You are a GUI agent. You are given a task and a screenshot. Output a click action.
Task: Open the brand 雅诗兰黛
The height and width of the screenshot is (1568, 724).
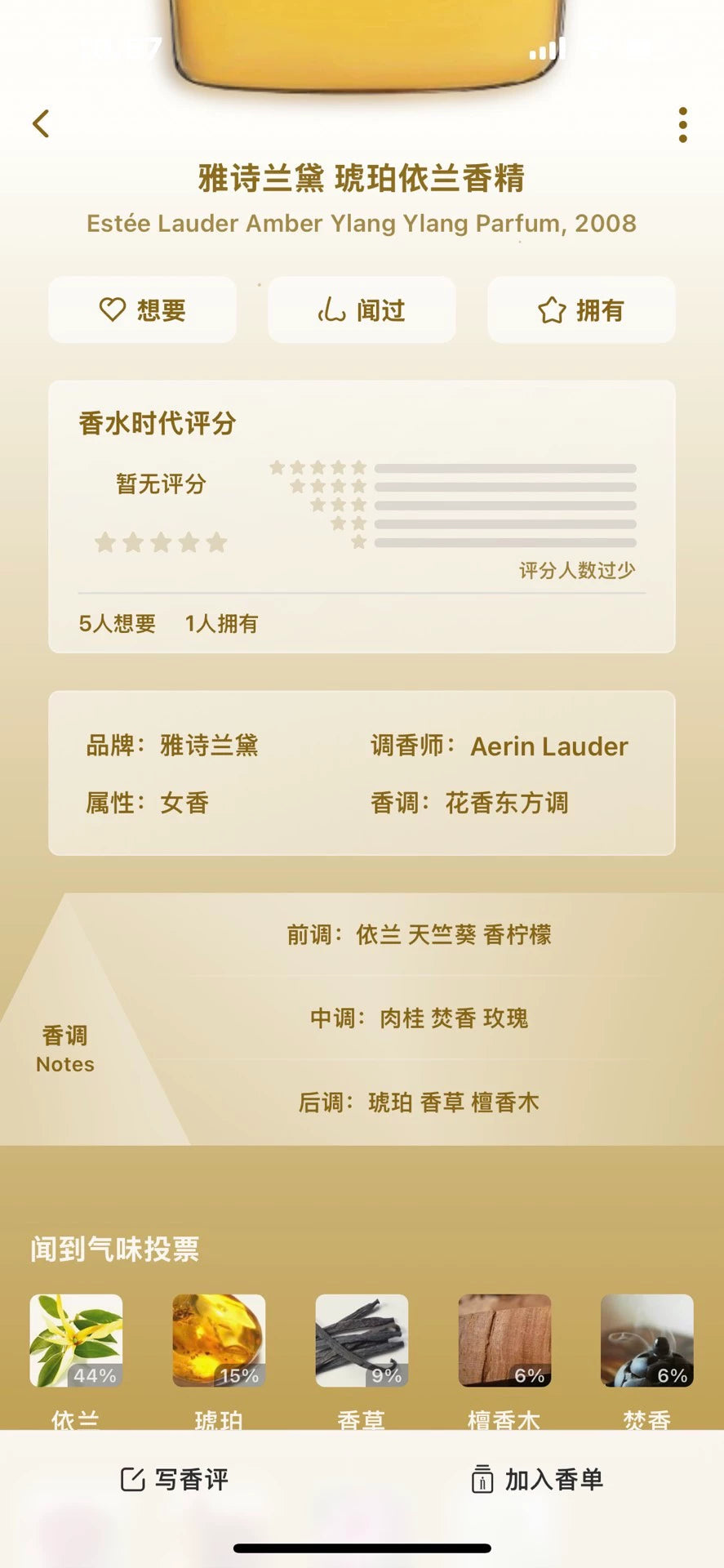[209, 746]
